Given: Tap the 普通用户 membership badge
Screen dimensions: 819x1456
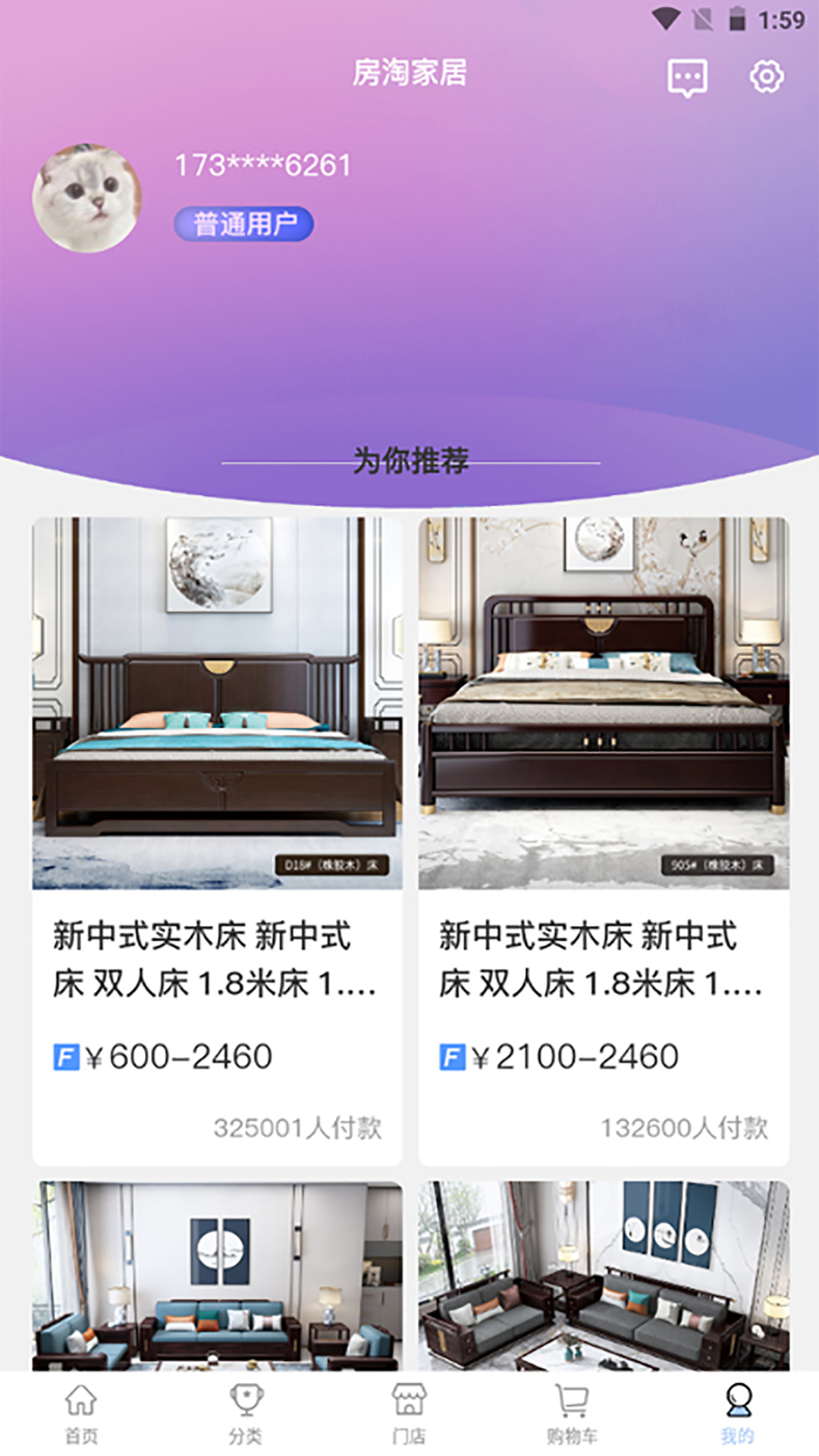Looking at the screenshot, I should click(244, 224).
